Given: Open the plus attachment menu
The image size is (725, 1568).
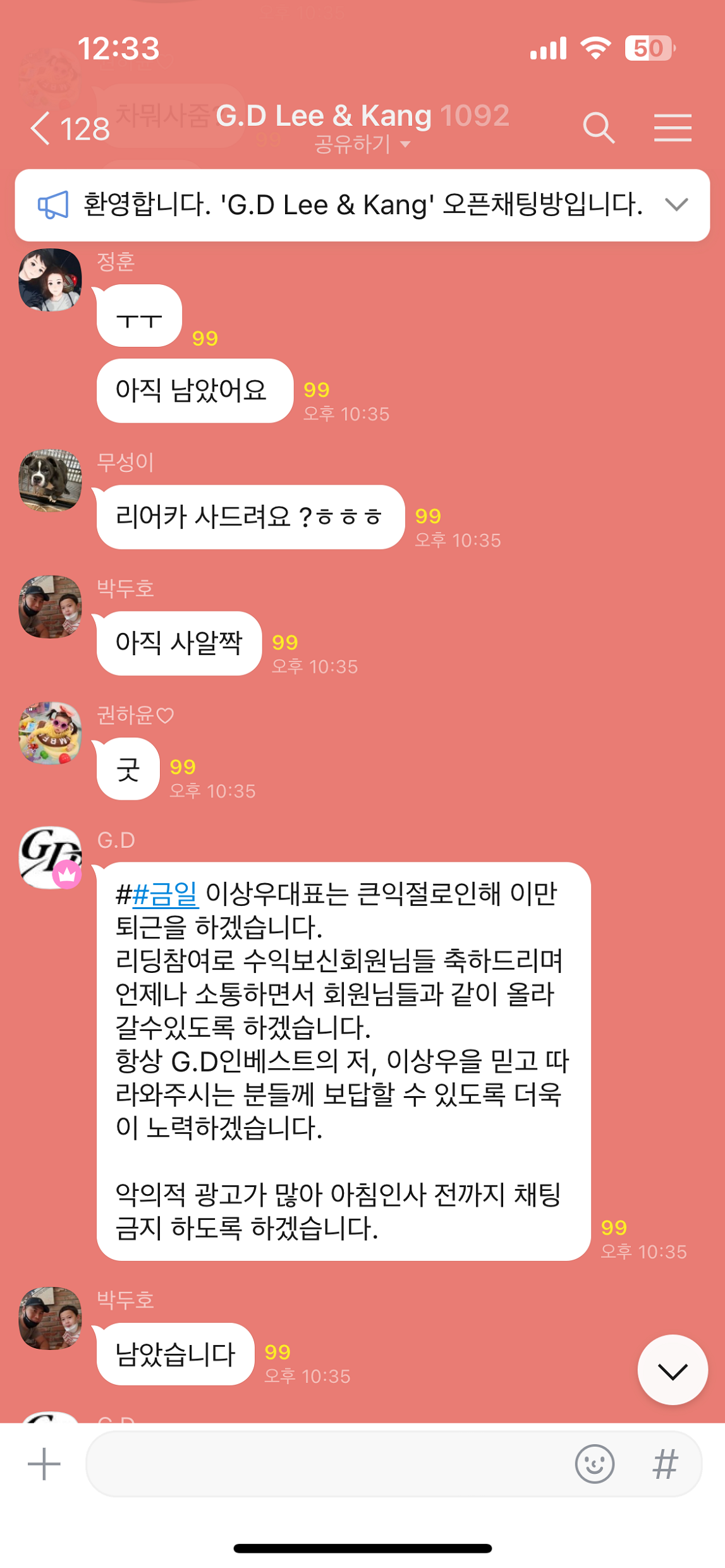Looking at the screenshot, I should coord(44,1464).
